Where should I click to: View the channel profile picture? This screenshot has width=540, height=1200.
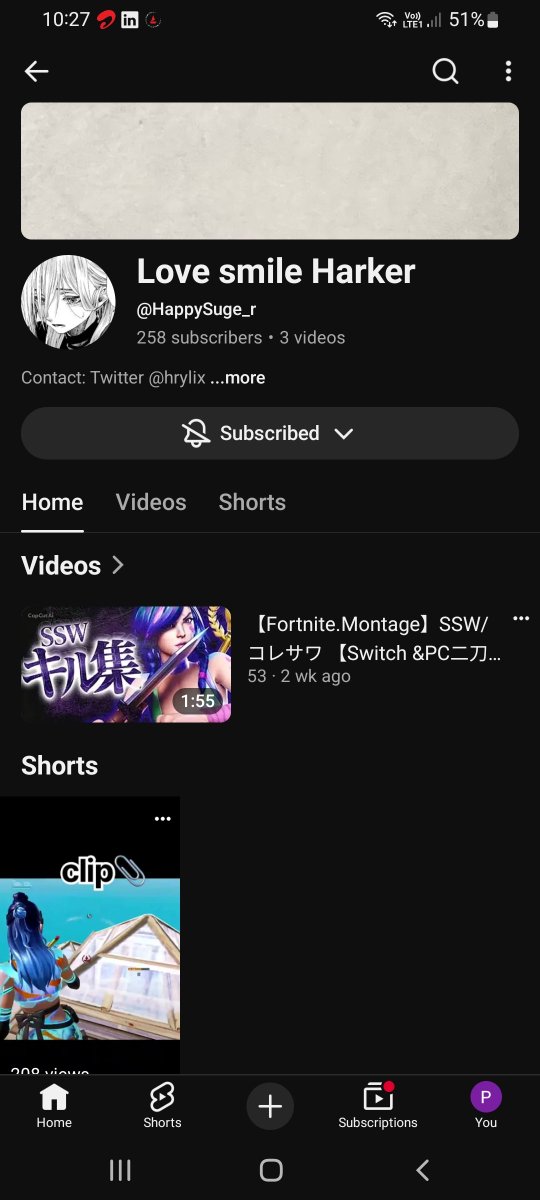pyautogui.click(x=68, y=302)
